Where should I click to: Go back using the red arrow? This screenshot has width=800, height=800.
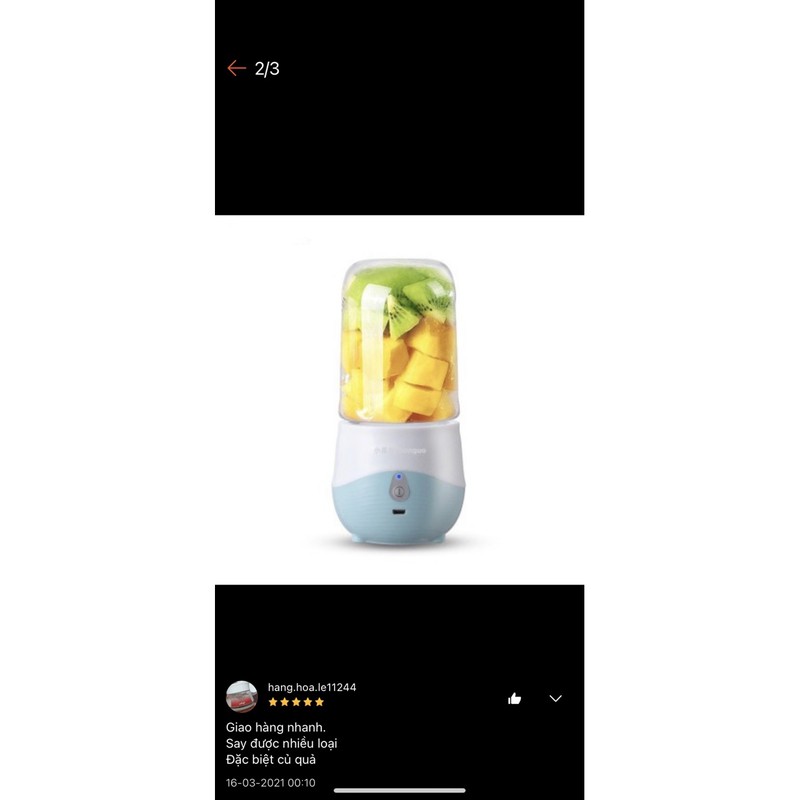[x=236, y=68]
